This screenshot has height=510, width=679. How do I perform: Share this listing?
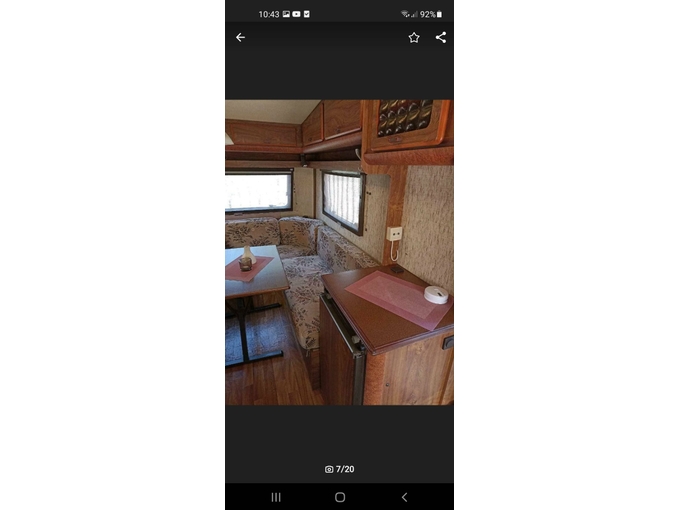coord(441,37)
